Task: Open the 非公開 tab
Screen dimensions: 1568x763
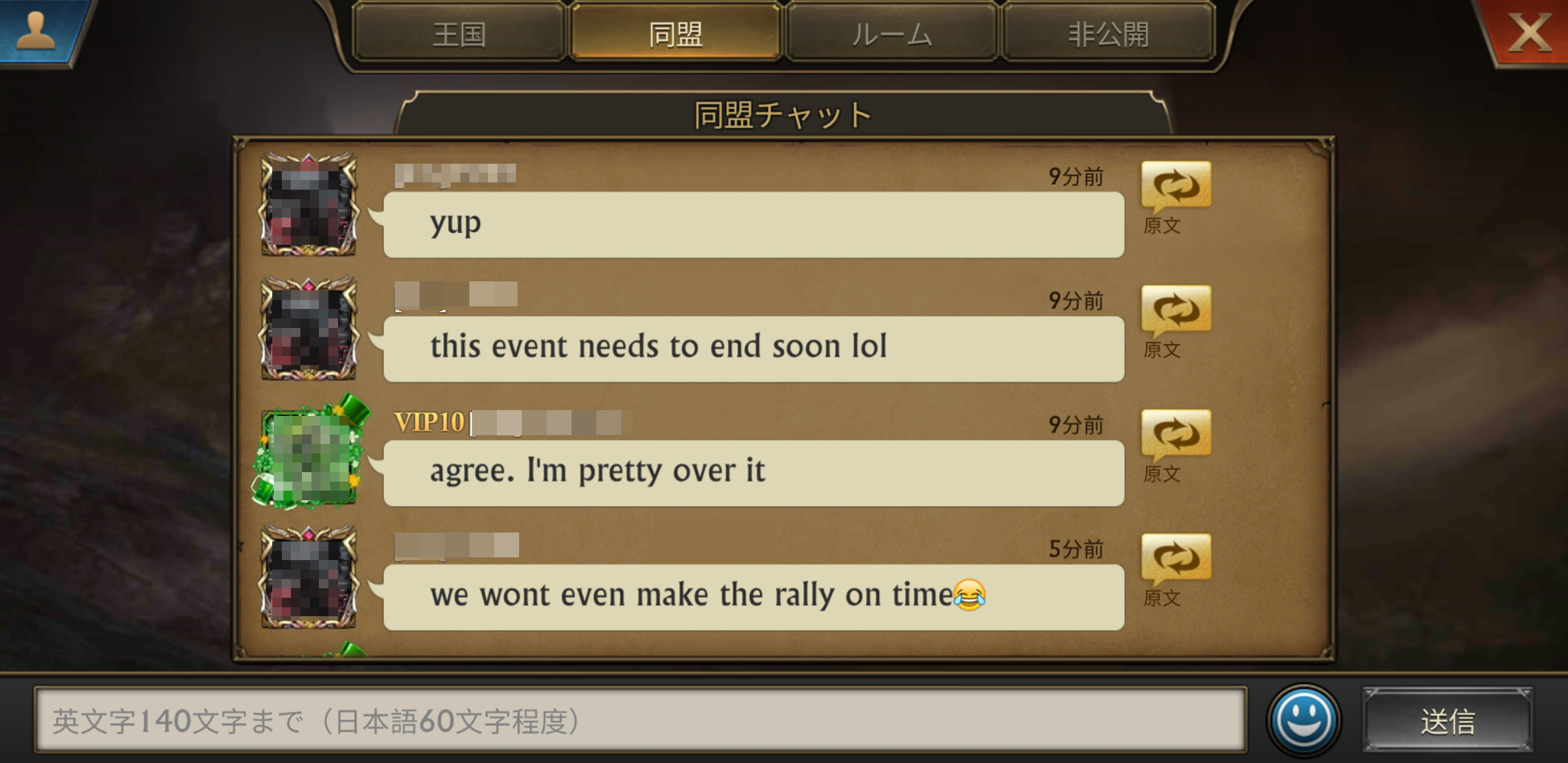Action: (x=1108, y=34)
